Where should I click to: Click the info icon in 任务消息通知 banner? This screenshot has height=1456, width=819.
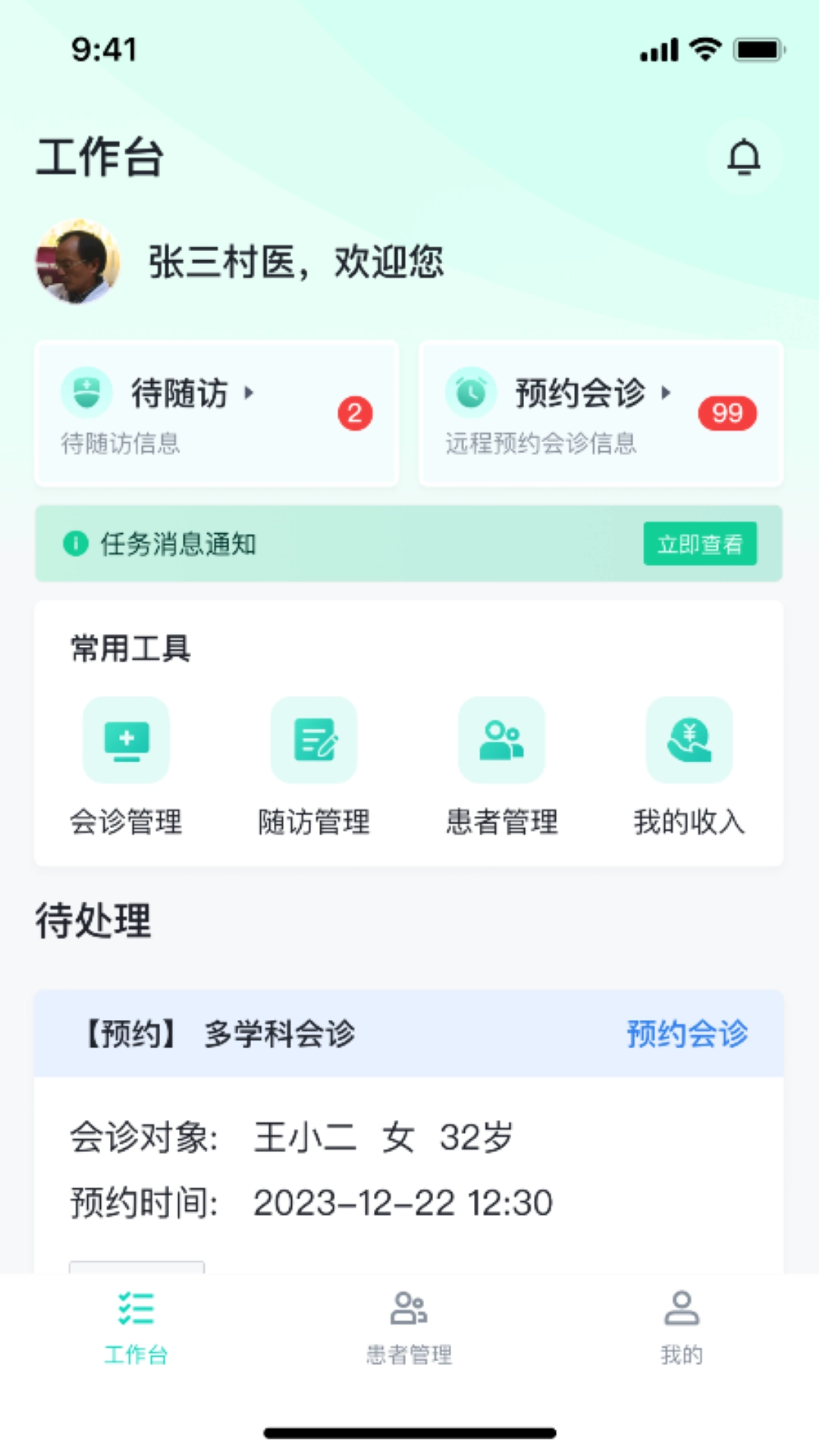pos(74,544)
